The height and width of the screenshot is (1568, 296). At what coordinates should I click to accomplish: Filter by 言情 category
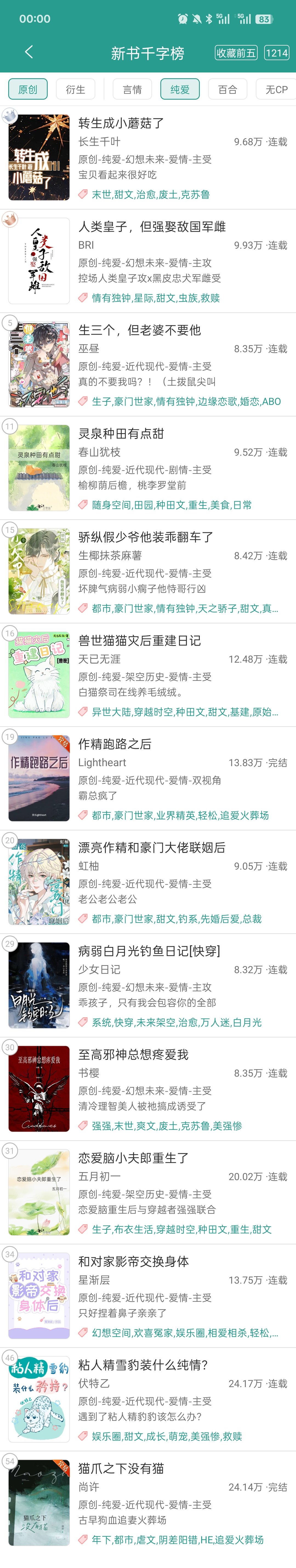(132, 89)
